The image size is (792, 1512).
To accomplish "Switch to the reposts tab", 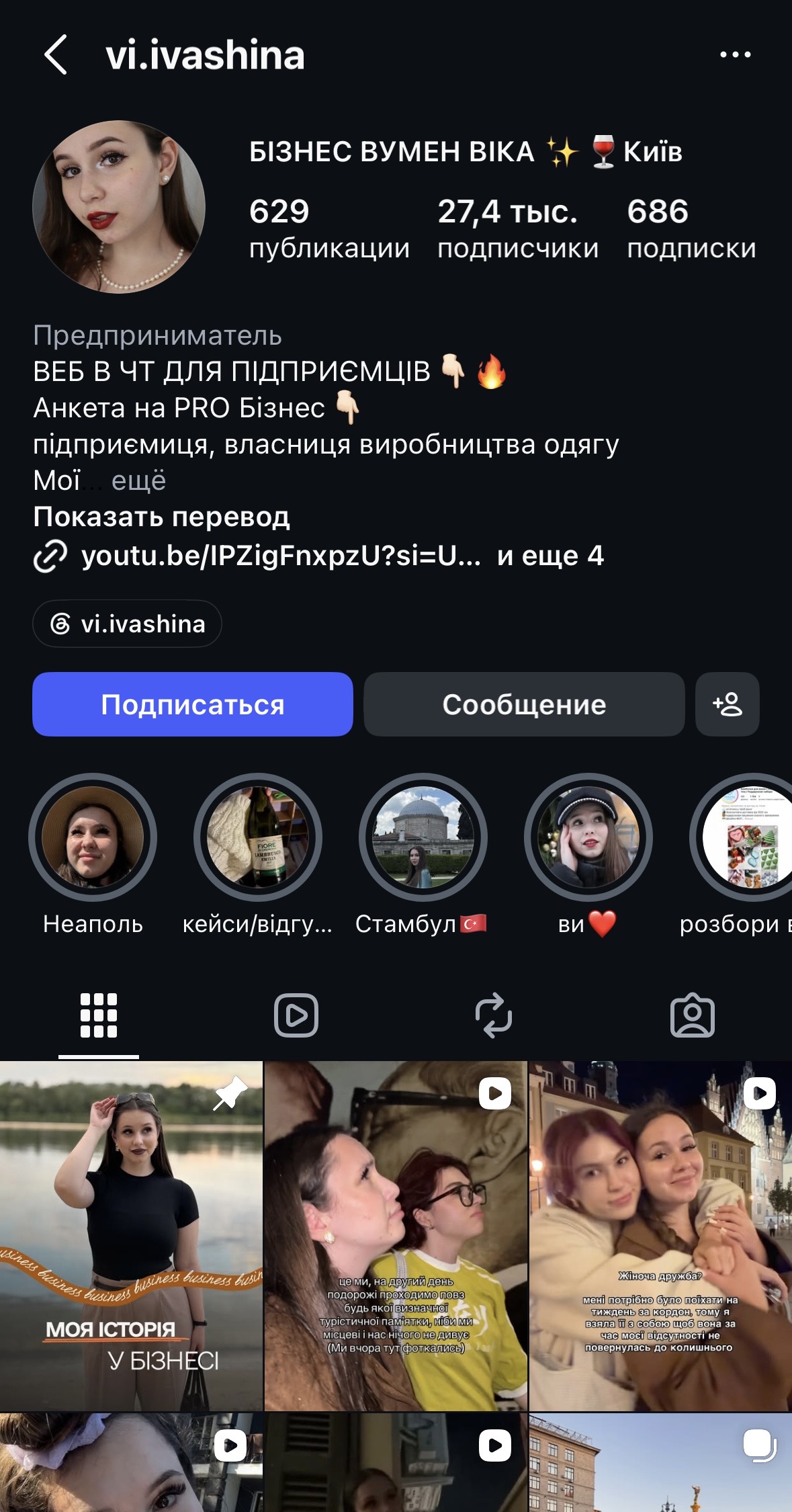I will tap(494, 1015).
